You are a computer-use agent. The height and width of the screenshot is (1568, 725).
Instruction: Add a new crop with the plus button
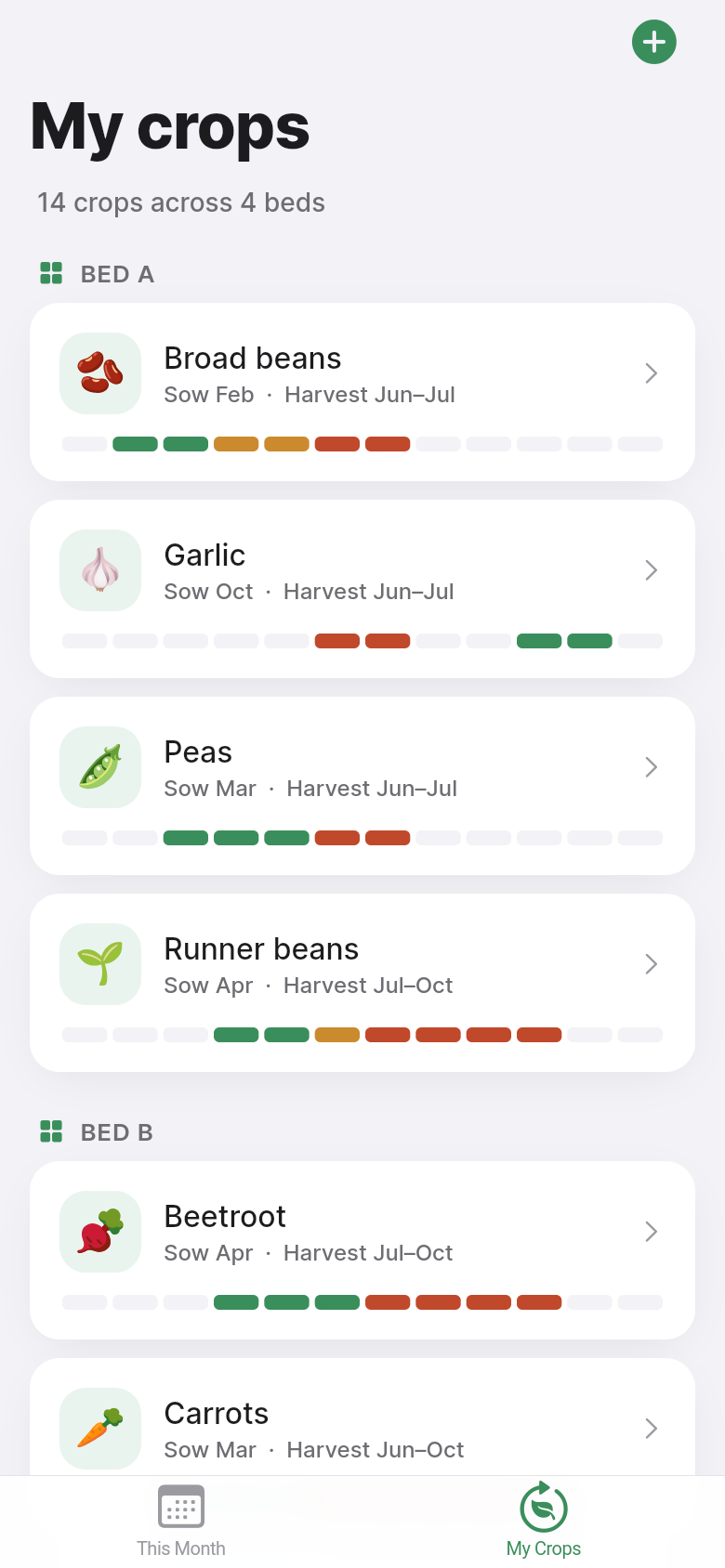(x=654, y=42)
